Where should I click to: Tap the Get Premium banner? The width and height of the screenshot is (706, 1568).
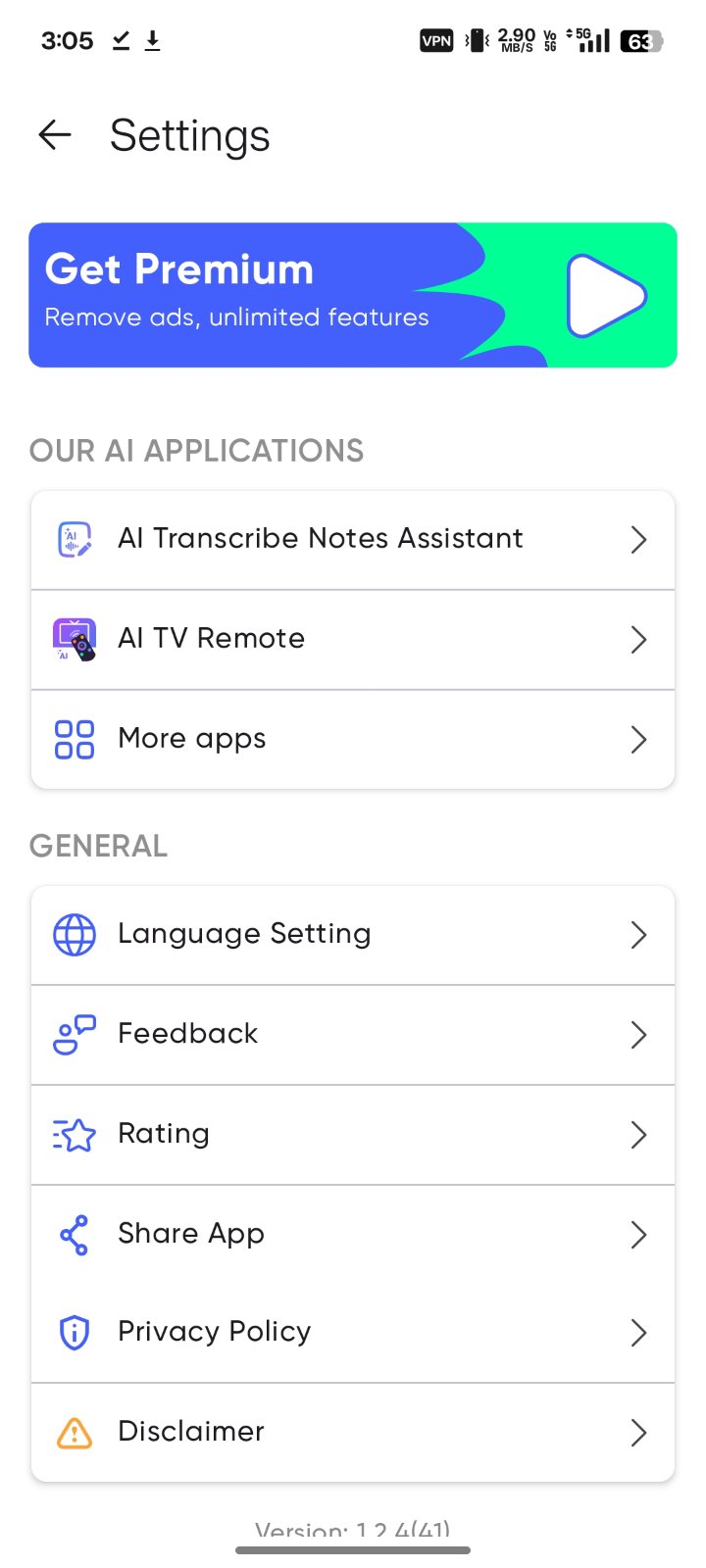click(x=353, y=295)
